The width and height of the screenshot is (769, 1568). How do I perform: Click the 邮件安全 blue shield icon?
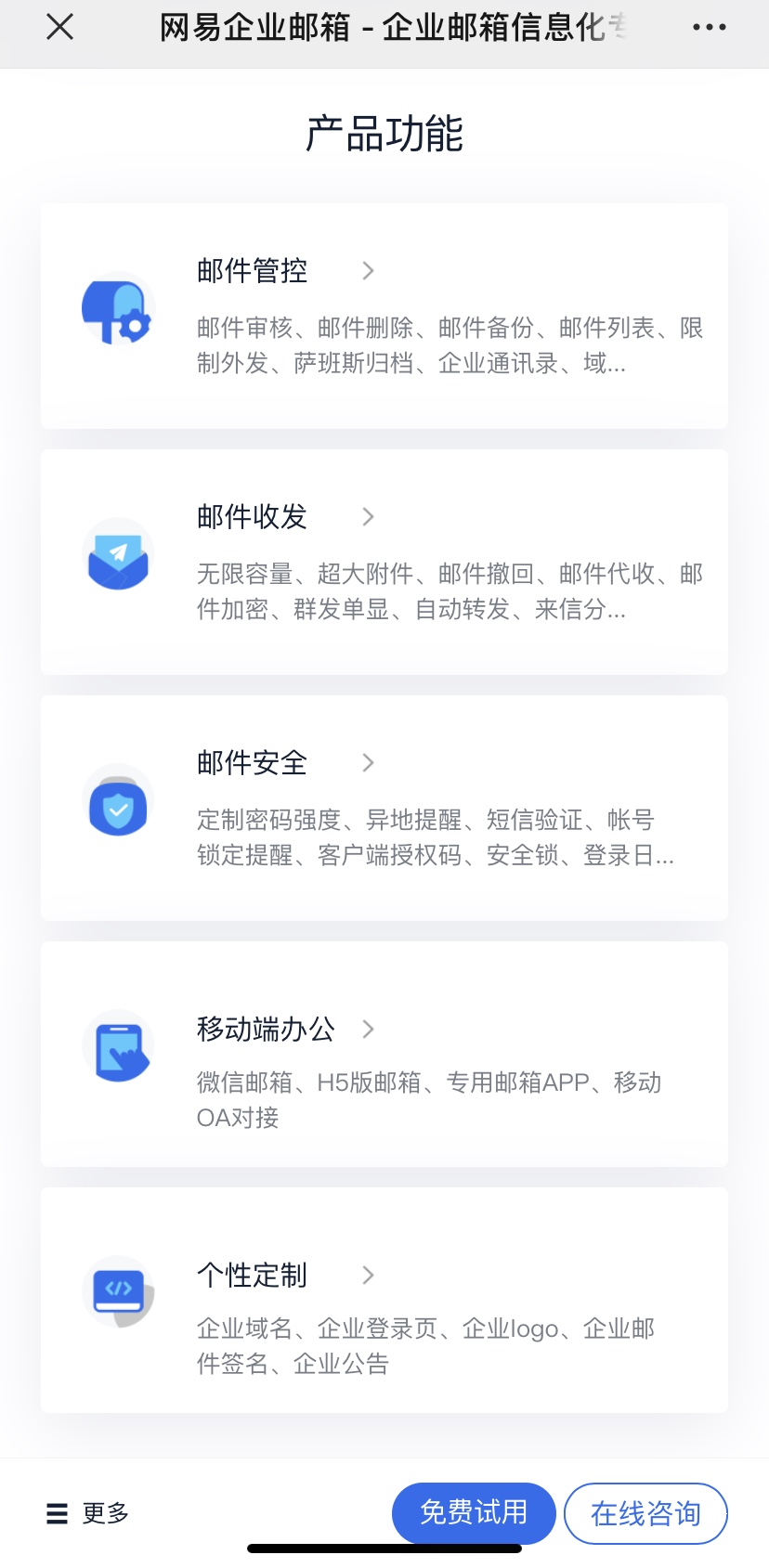(x=118, y=807)
